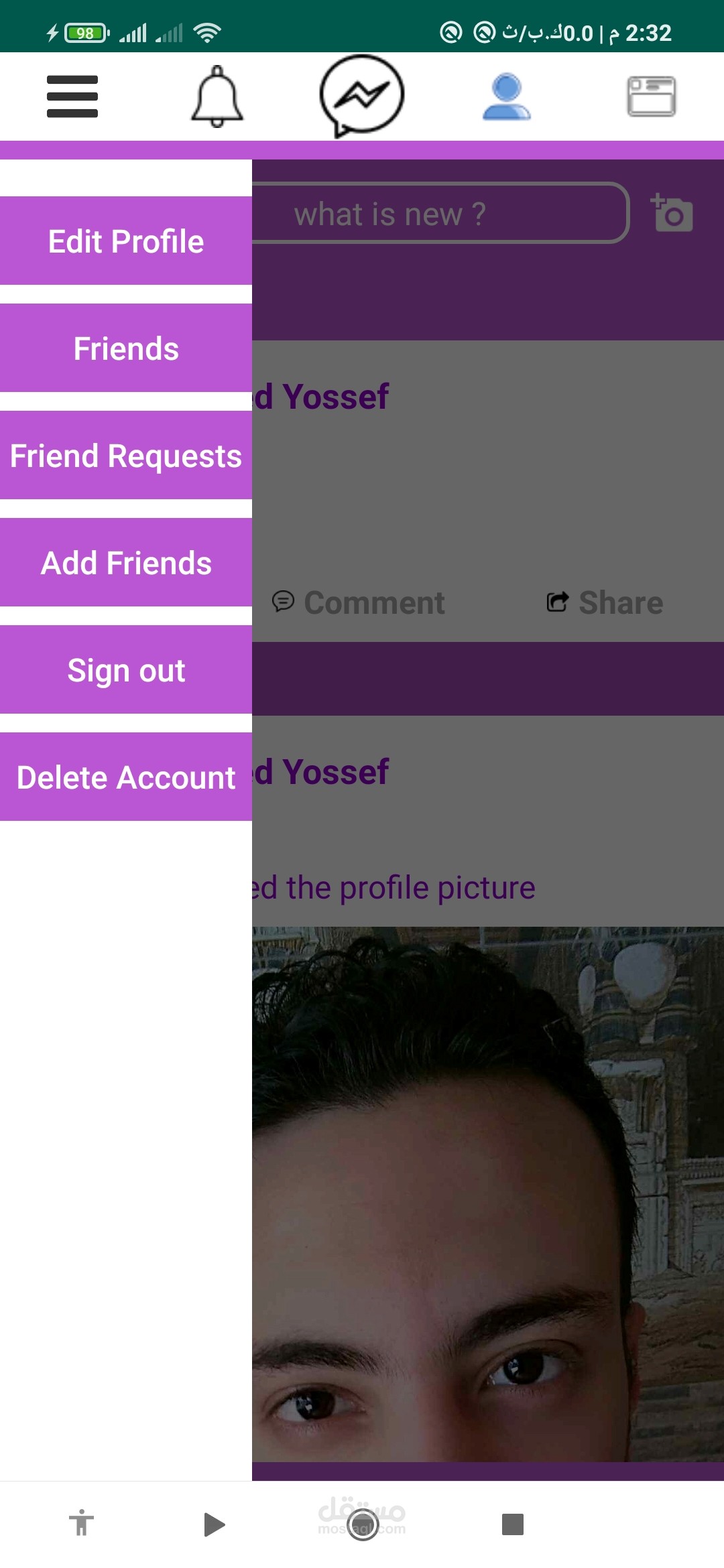
Task: Toggle the hamburger menu icon
Action: 72,96
